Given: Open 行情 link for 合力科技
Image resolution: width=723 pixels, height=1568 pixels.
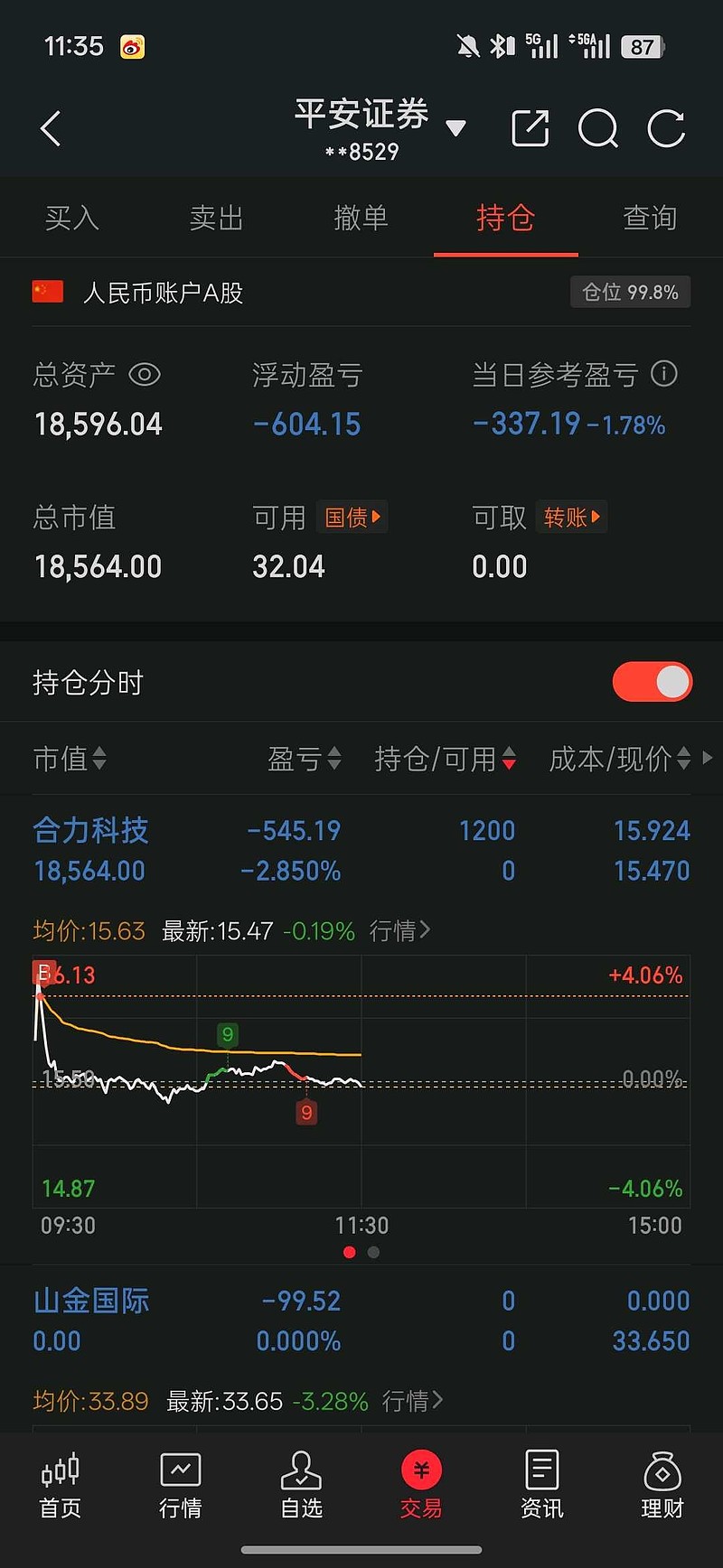Looking at the screenshot, I should click(399, 930).
